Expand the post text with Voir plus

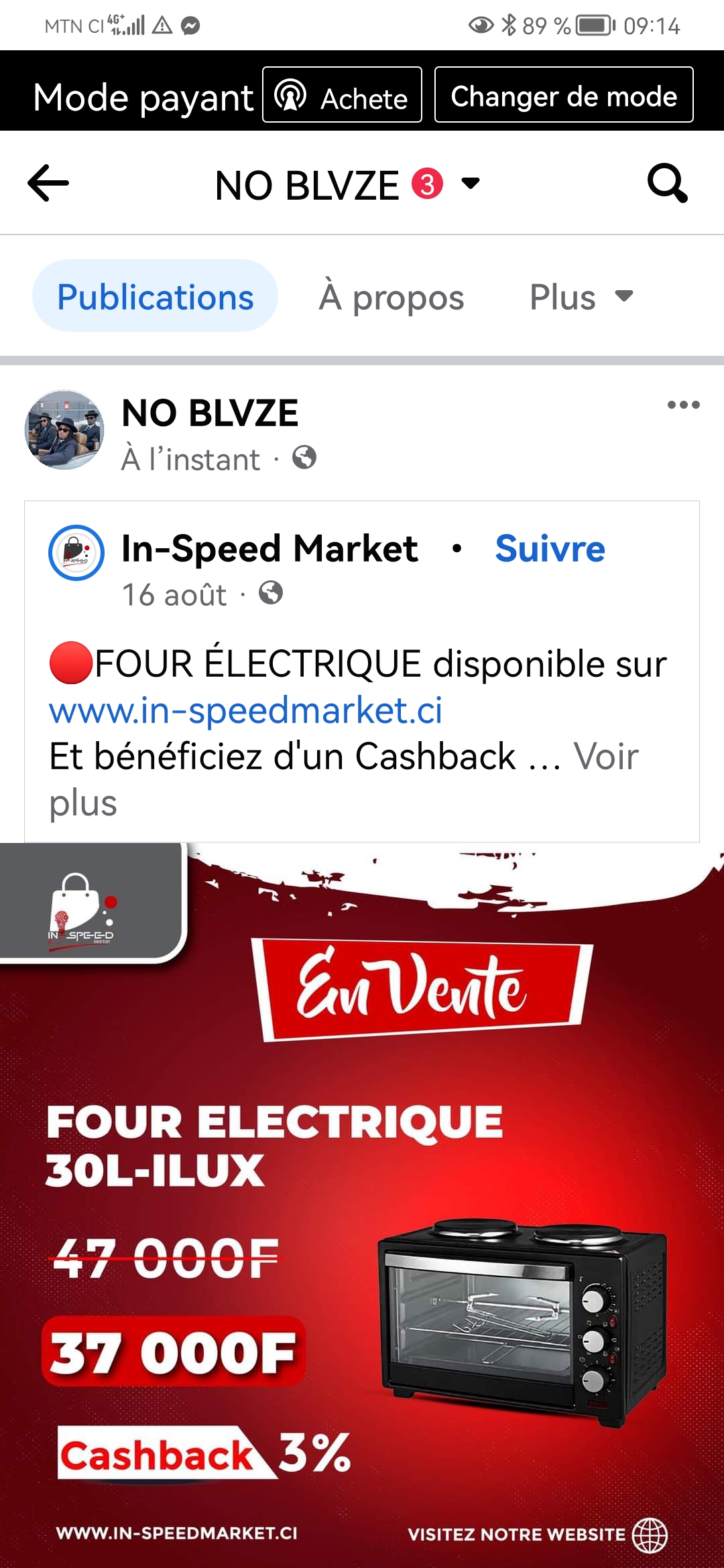(x=605, y=757)
